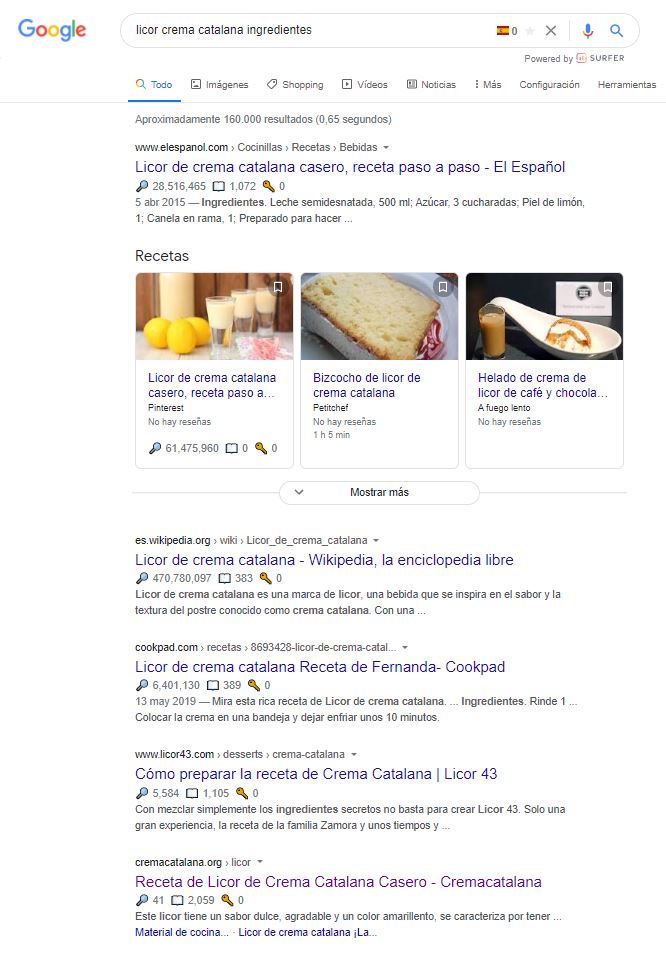
Task: Open the Más options menu
Action: (x=487, y=85)
